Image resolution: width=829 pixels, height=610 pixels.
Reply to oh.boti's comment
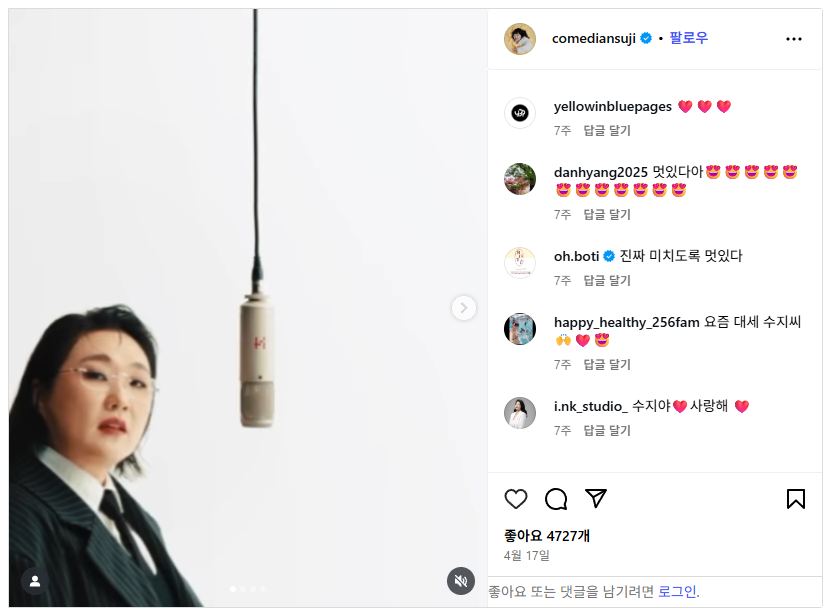click(607, 280)
